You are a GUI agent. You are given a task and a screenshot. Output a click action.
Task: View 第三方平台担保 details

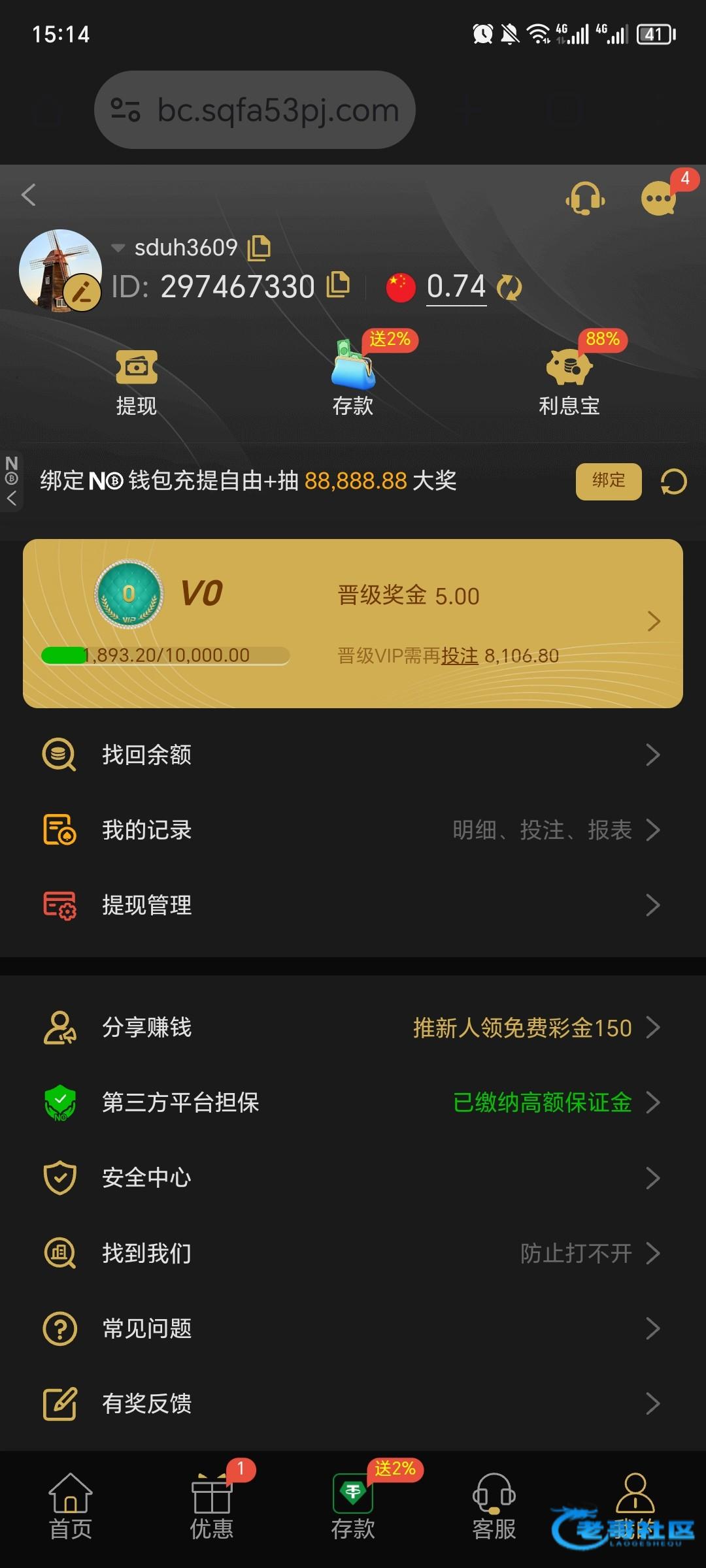pyautogui.click(x=353, y=1103)
